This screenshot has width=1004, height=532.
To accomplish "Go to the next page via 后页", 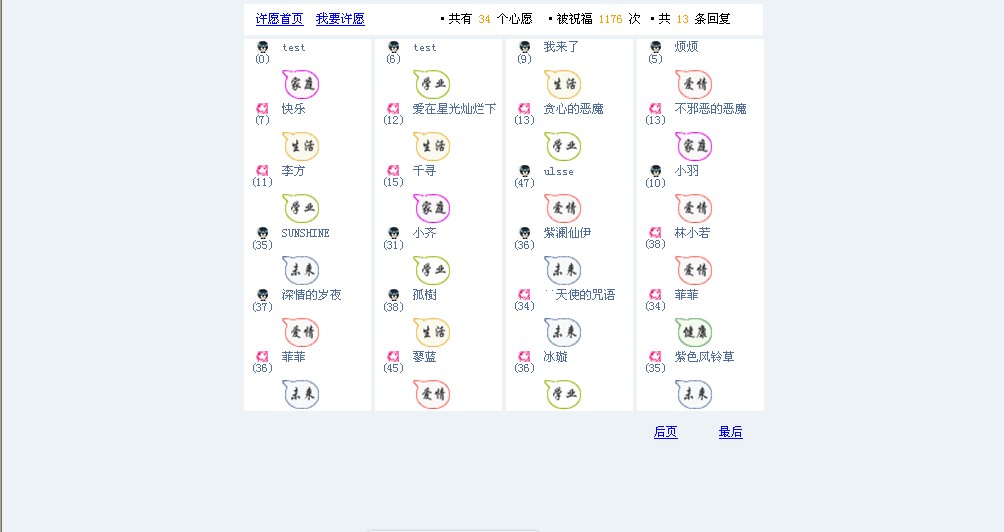I will pyautogui.click(x=665, y=432).
